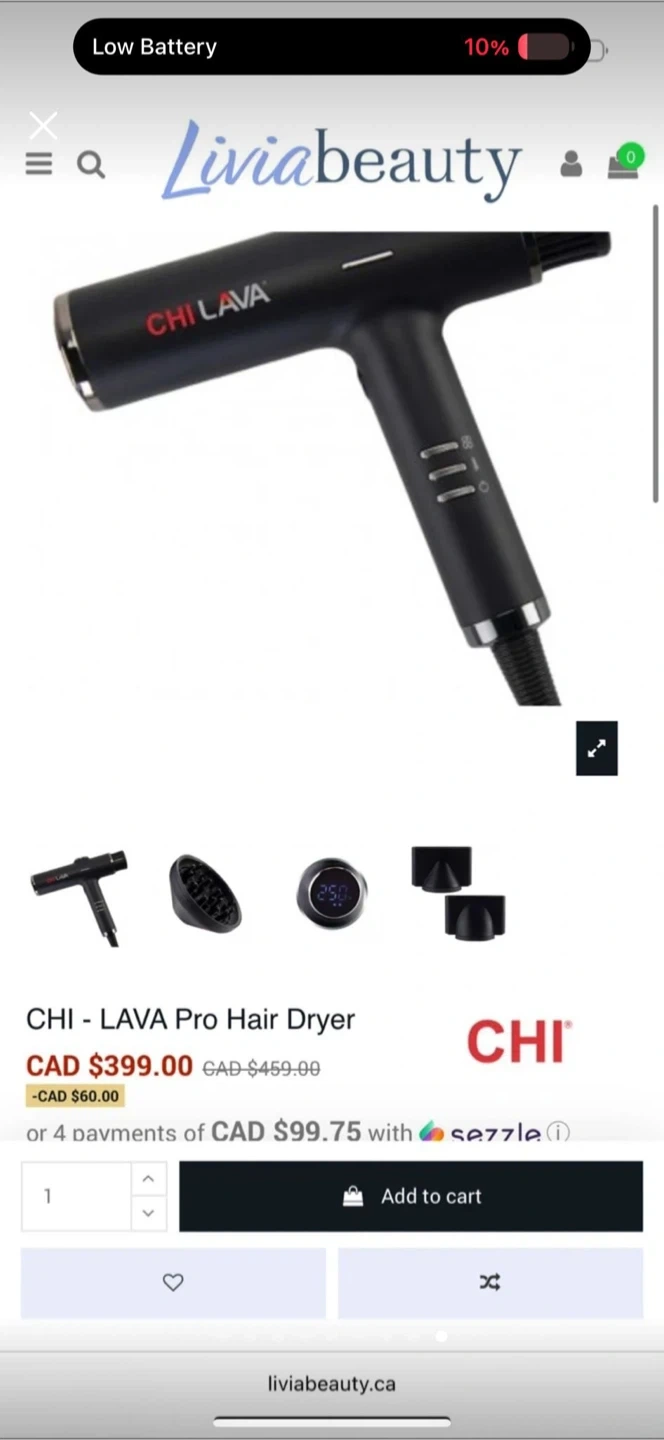664x1440 pixels.
Task: View the concentrator nozzles thumbnail
Action: [x=458, y=894]
